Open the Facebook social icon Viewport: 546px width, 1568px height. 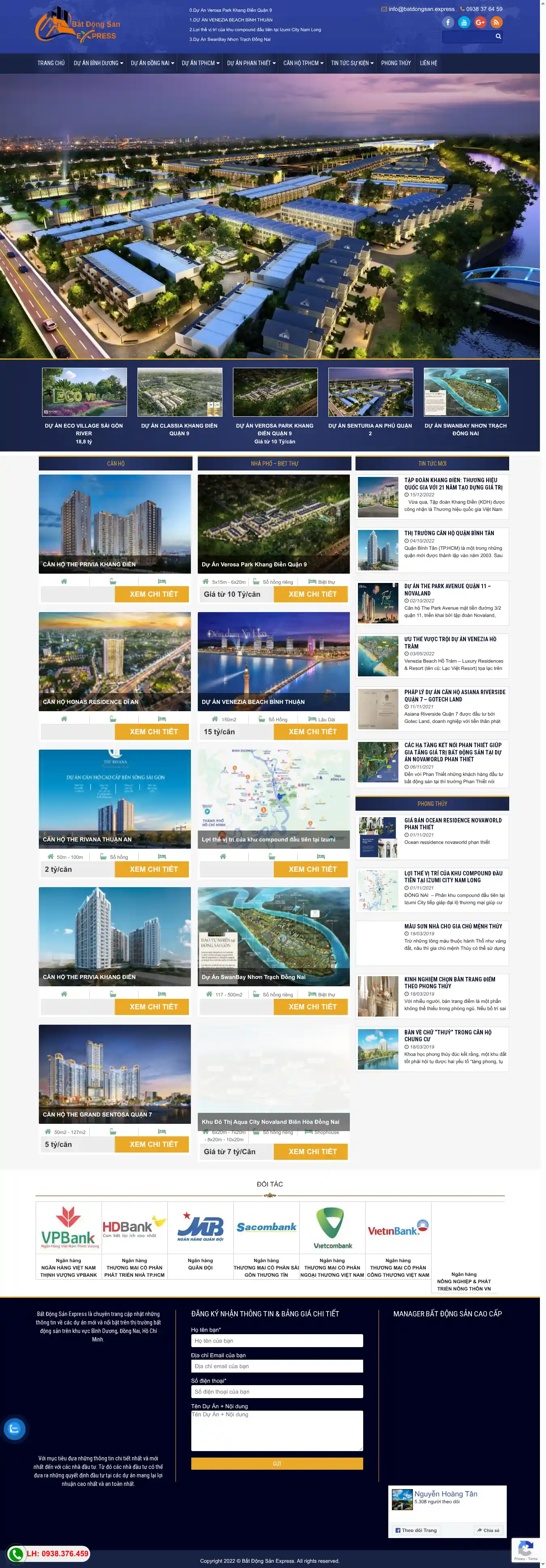[x=448, y=23]
